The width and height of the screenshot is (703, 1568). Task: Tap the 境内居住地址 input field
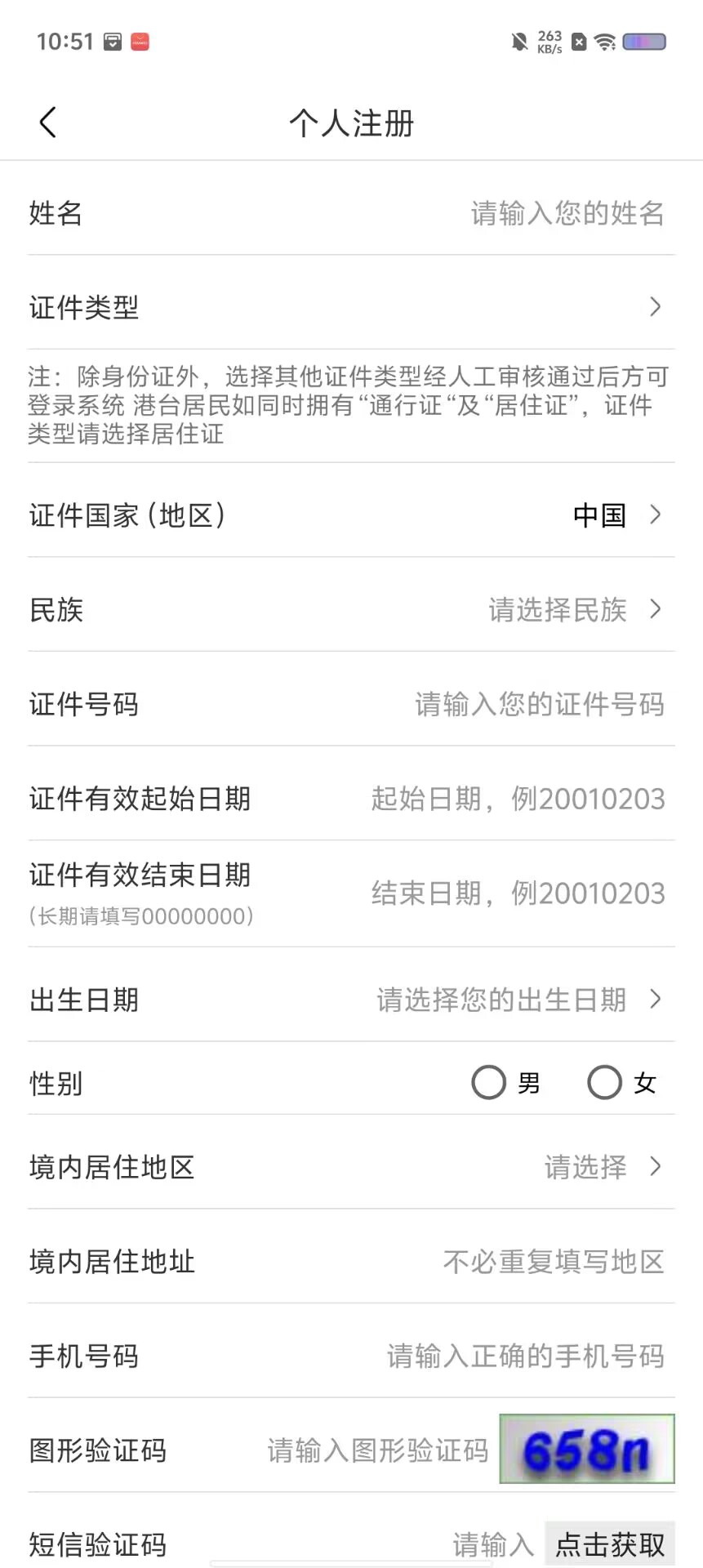pyautogui.click(x=553, y=1262)
